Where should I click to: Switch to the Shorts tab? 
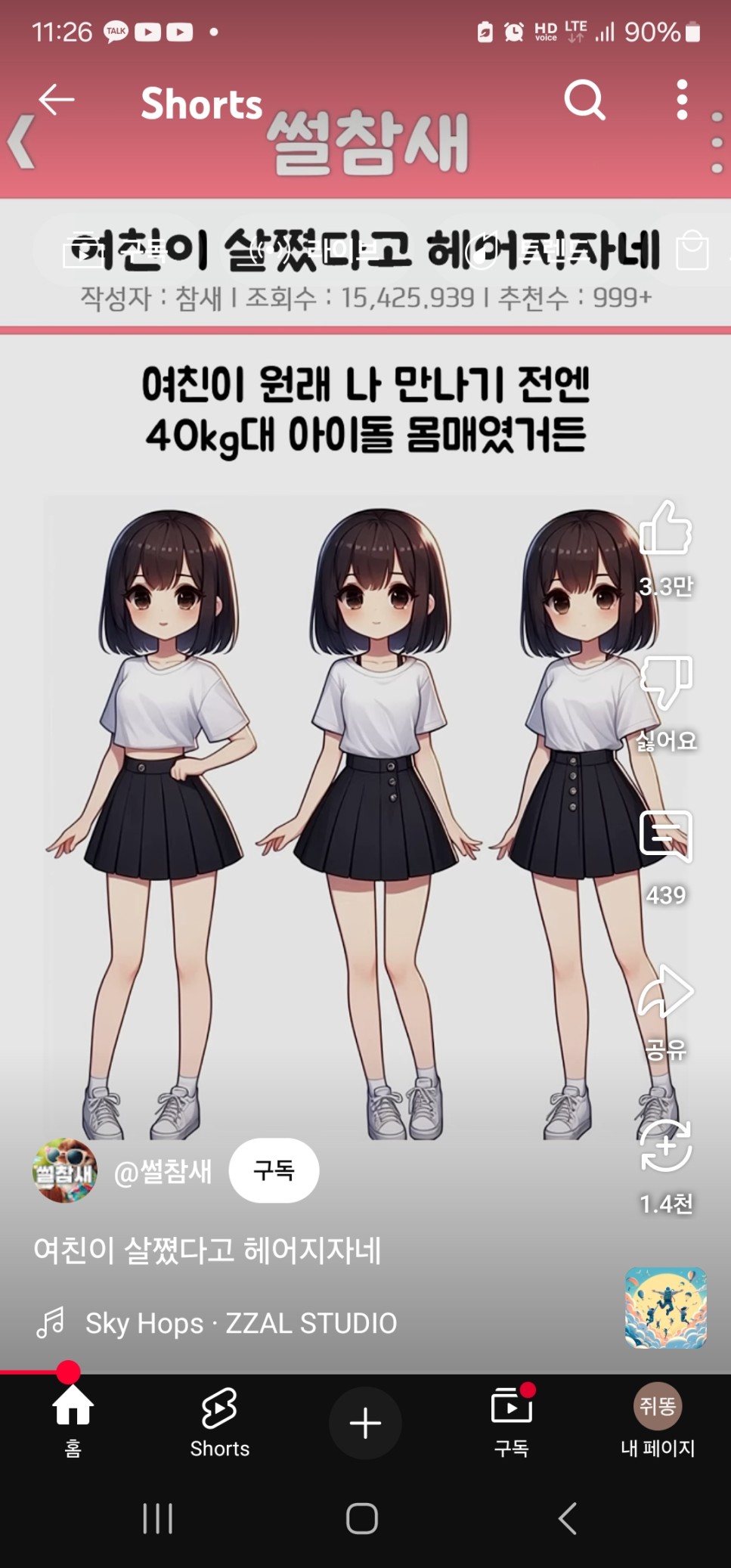coord(219,1421)
